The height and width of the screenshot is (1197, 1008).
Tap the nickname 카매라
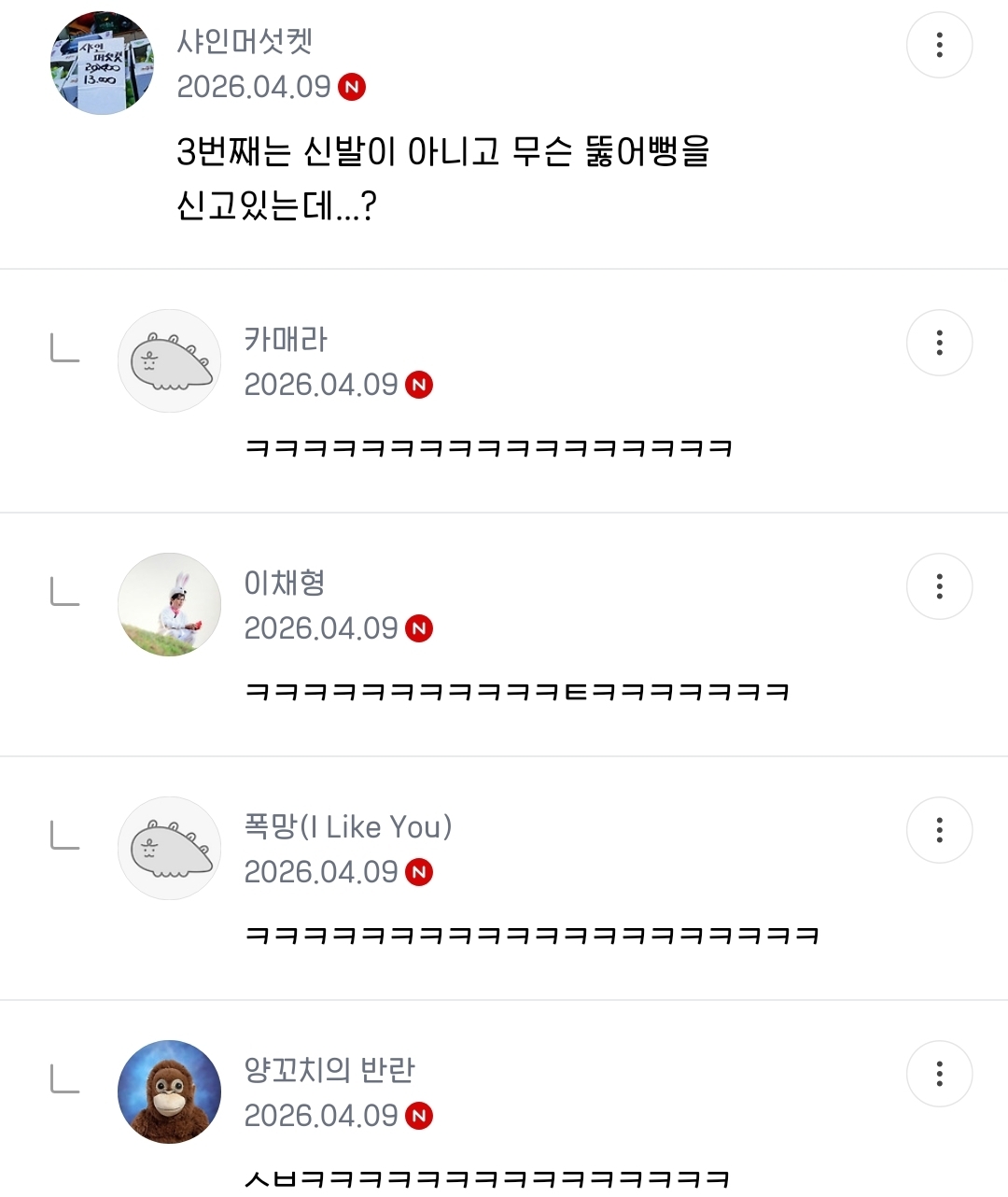(286, 339)
